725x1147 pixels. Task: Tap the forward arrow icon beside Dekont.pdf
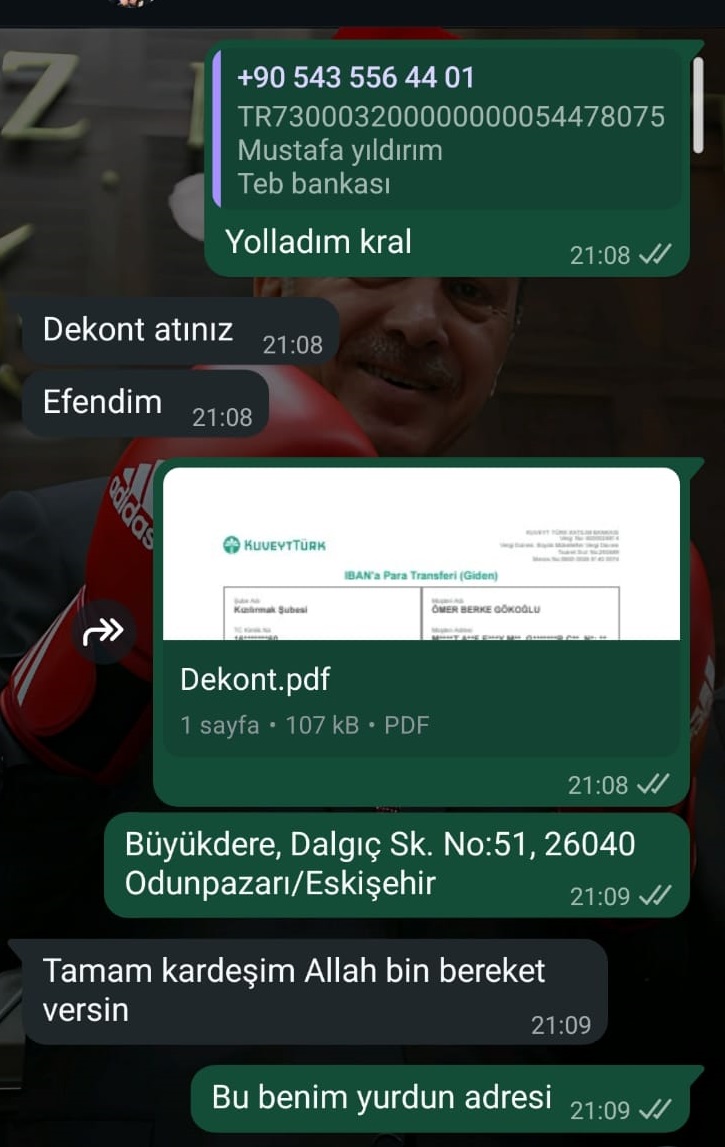pos(104,630)
